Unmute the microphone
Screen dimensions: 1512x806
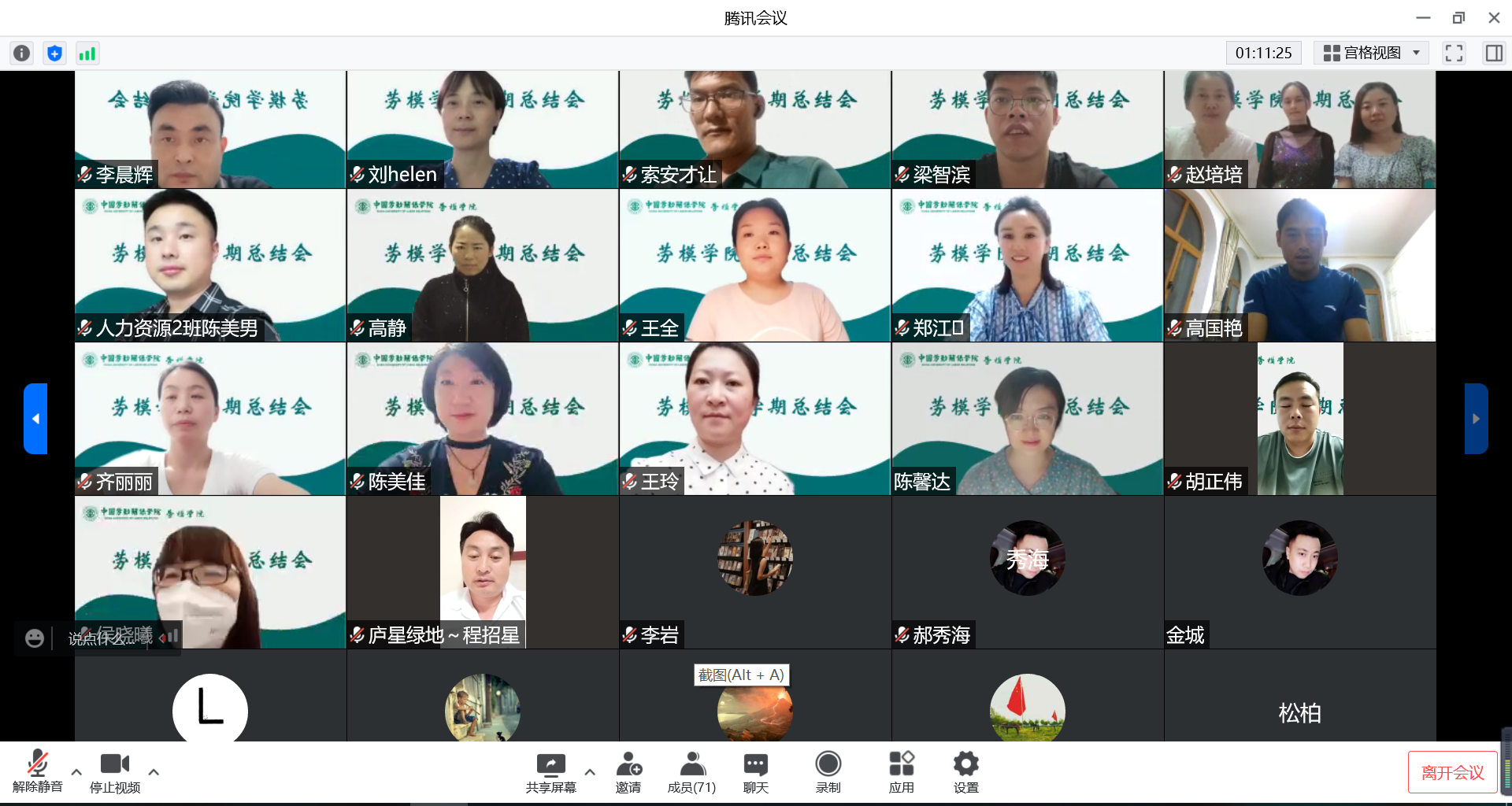pyautogui.click(x=37, y=771)
